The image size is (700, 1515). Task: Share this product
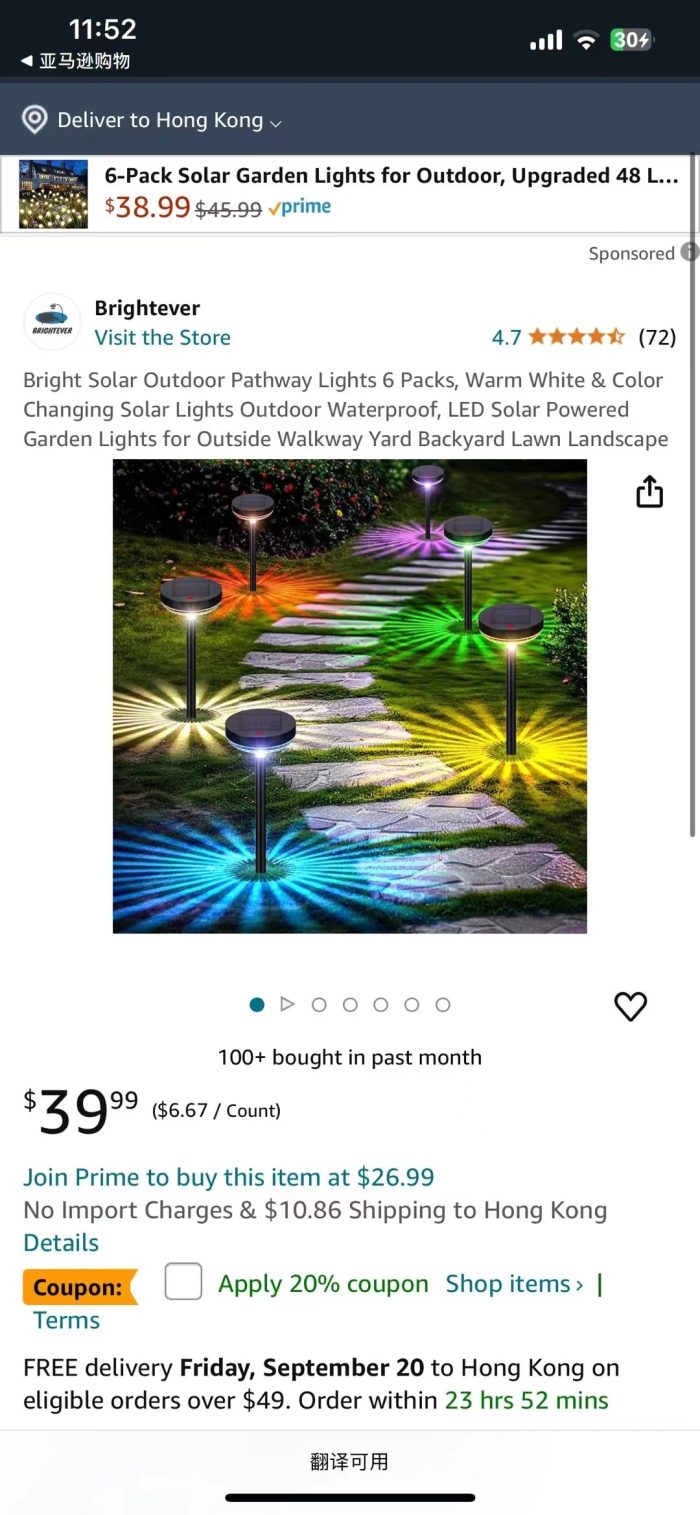coord(650,492)
